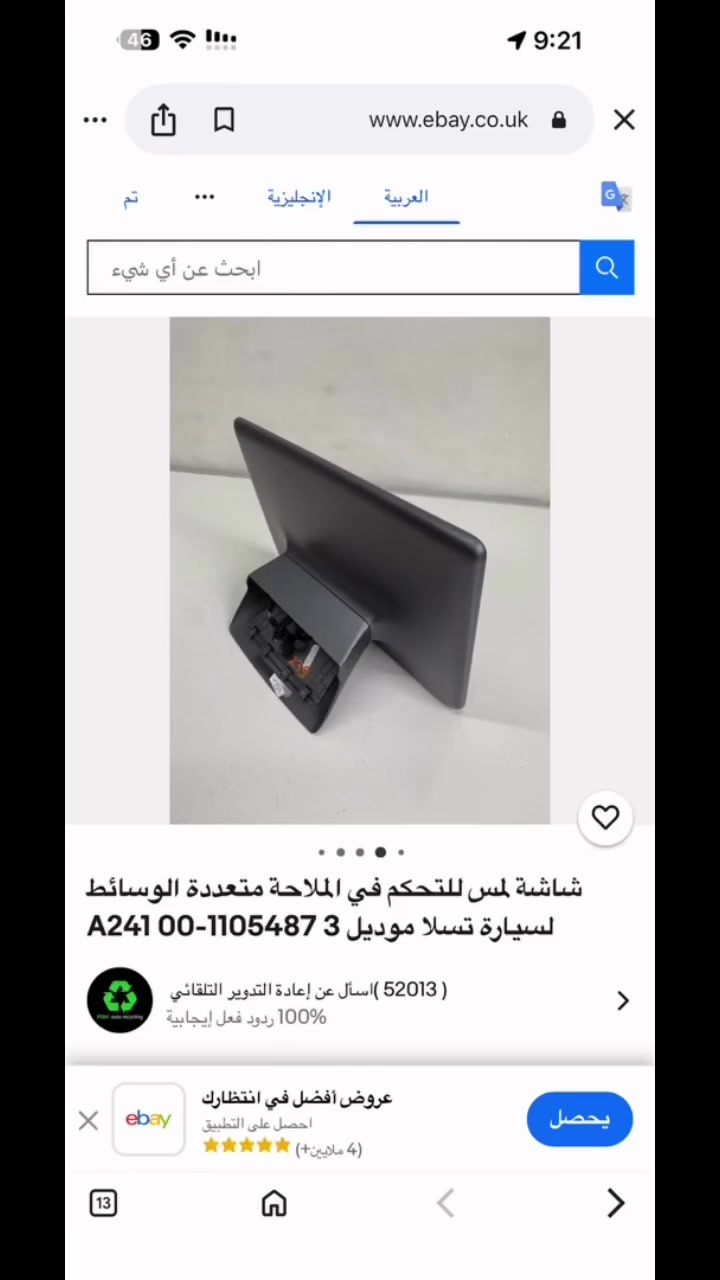Tap the Google Translate icon in the translation bar
The image size is (720, 1280).
615,196
